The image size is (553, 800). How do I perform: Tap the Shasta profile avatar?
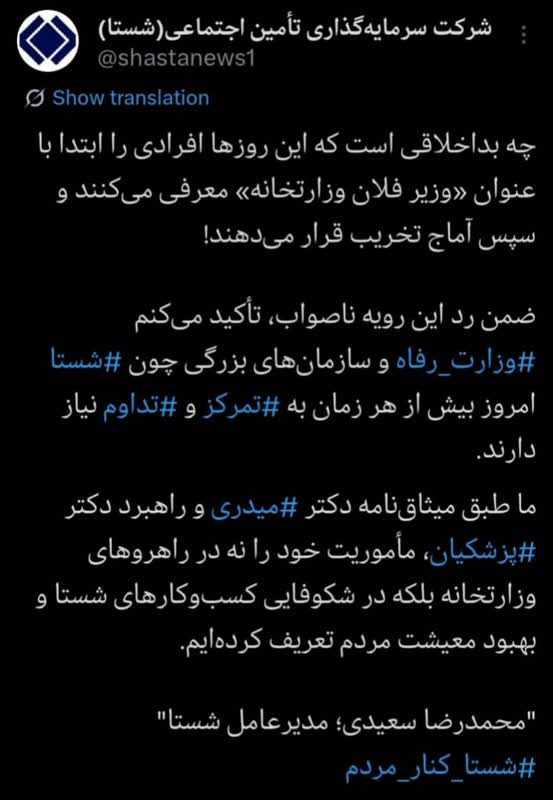(48, 40)
